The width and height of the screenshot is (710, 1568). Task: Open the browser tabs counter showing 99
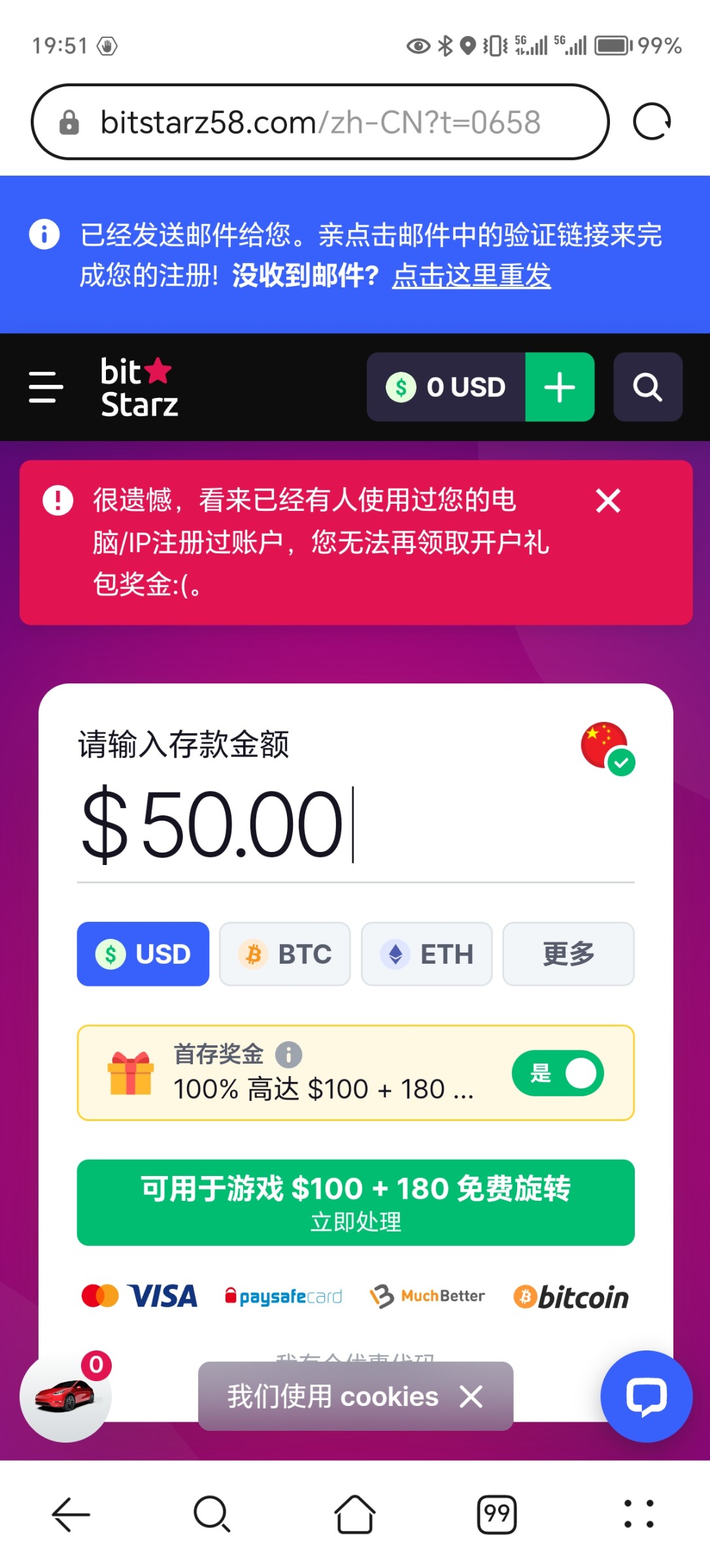pos(497,1514)
